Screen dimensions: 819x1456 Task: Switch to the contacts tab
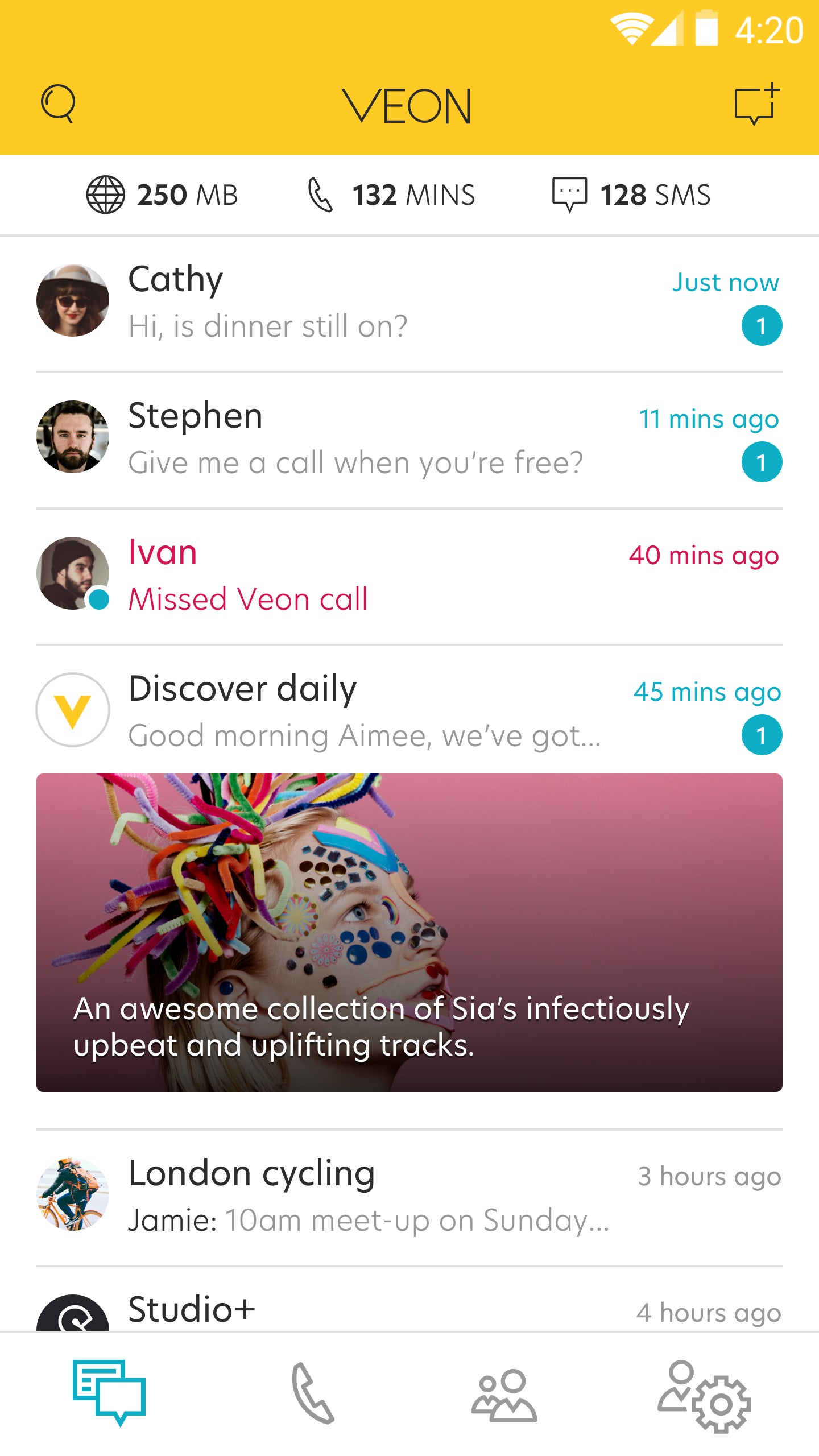tap(504, 1396)
